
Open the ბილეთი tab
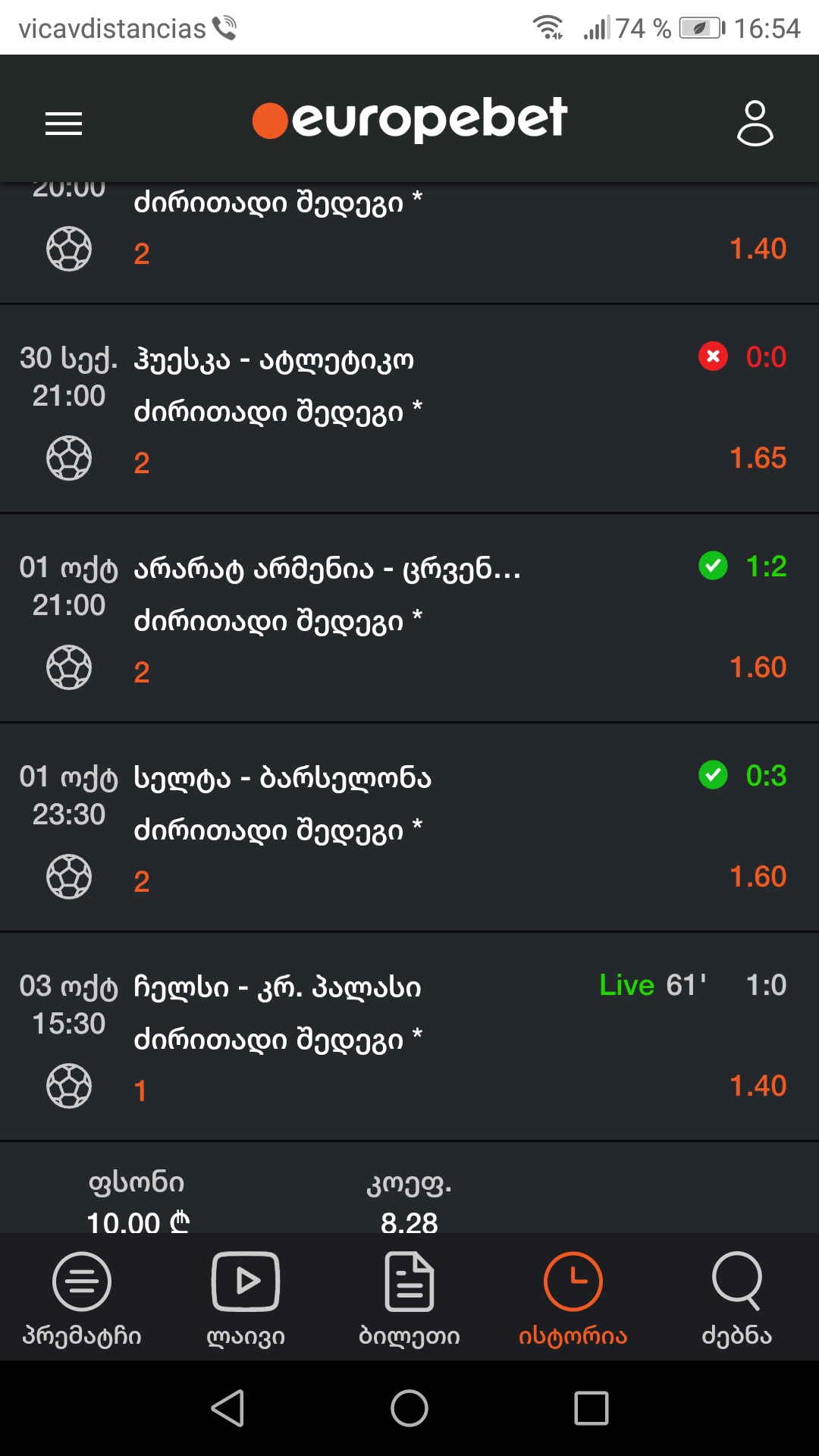tap(409, 1298)
